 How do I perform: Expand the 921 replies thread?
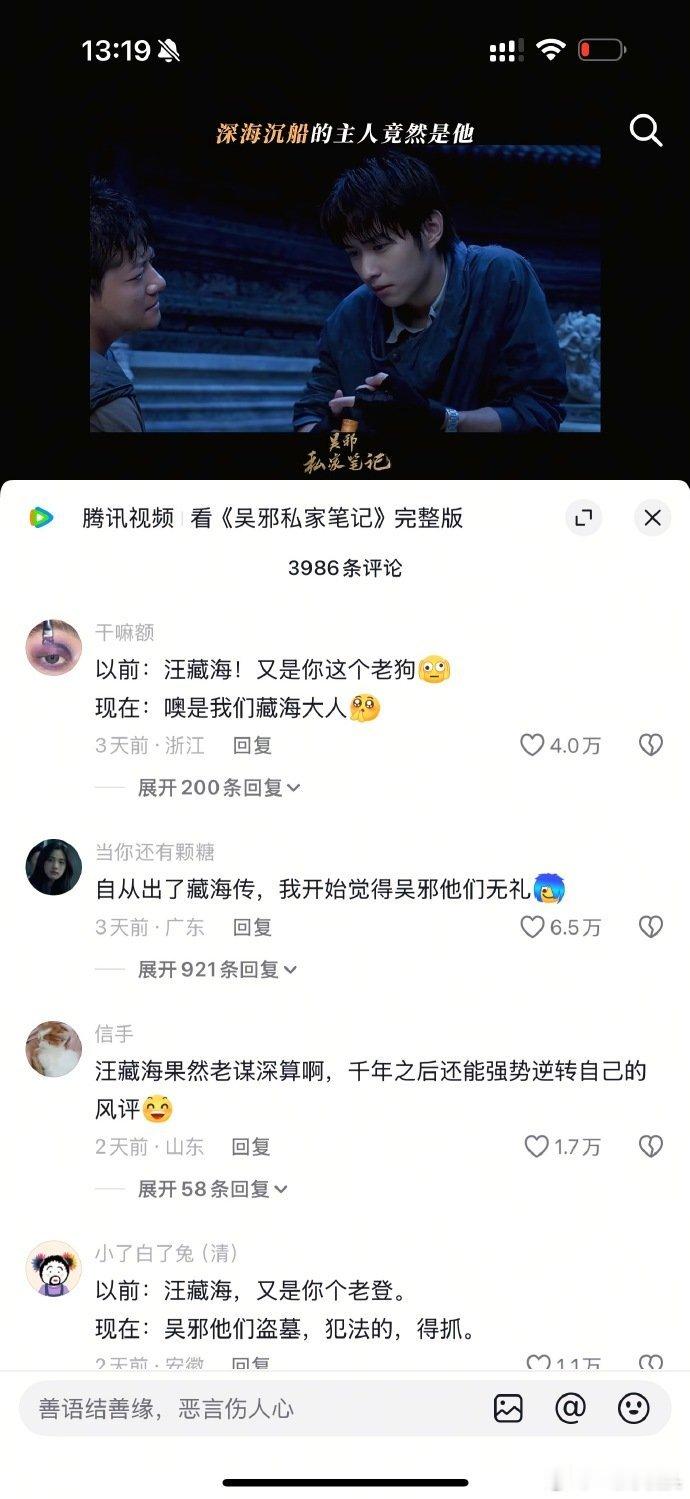[x=217, y=969]
